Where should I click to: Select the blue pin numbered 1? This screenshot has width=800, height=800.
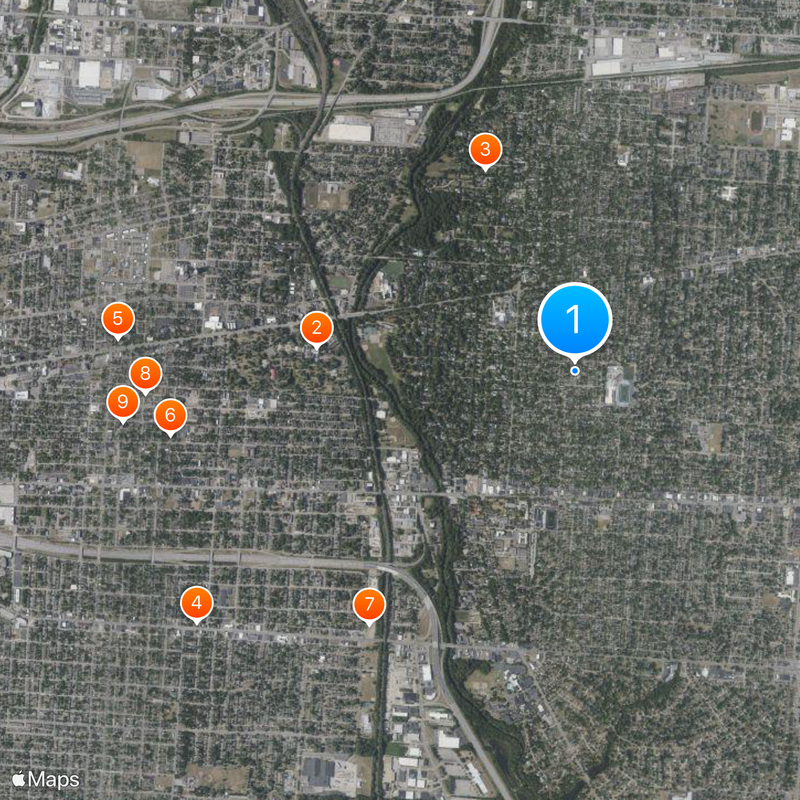point(574,320)
